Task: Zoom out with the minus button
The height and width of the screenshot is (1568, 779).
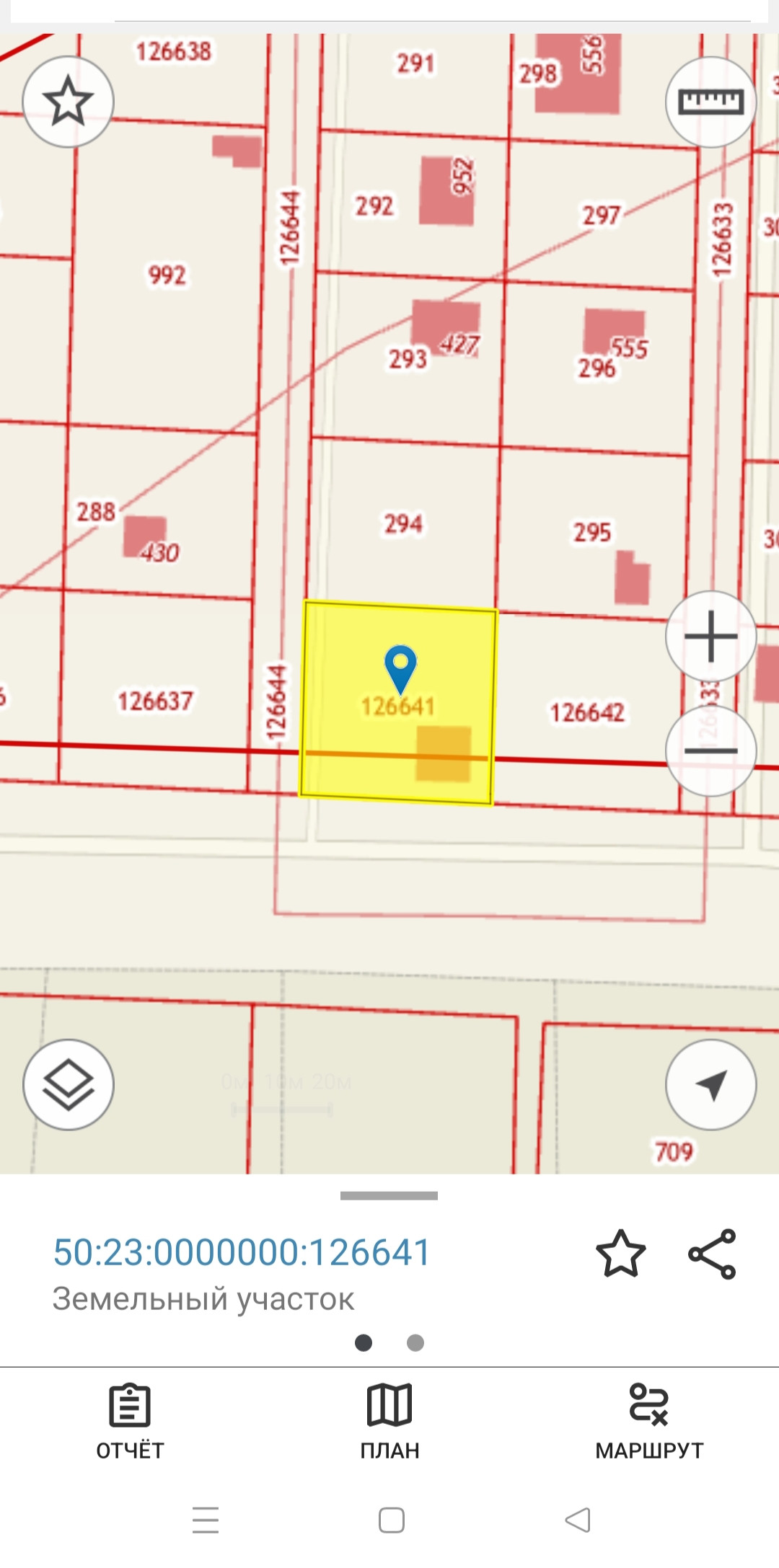Action: click(710, 750)
